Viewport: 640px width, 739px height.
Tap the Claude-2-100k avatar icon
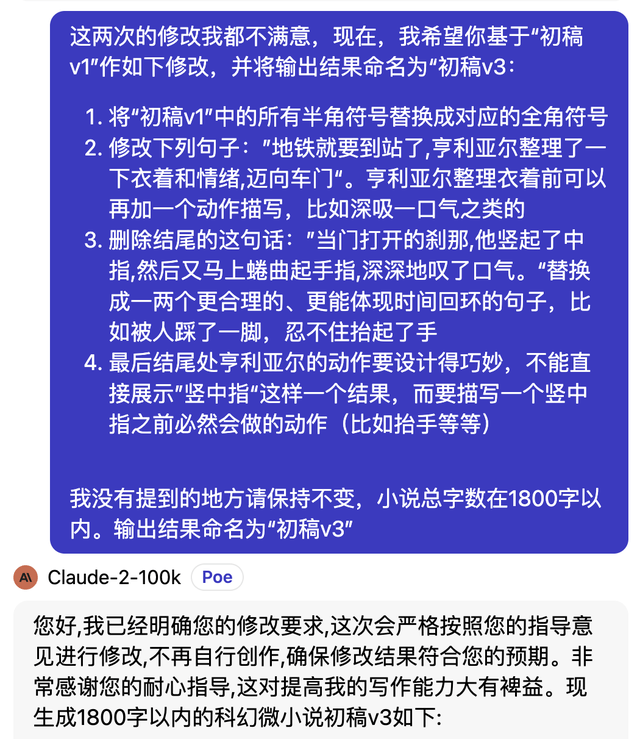click(x=26, y=577)
